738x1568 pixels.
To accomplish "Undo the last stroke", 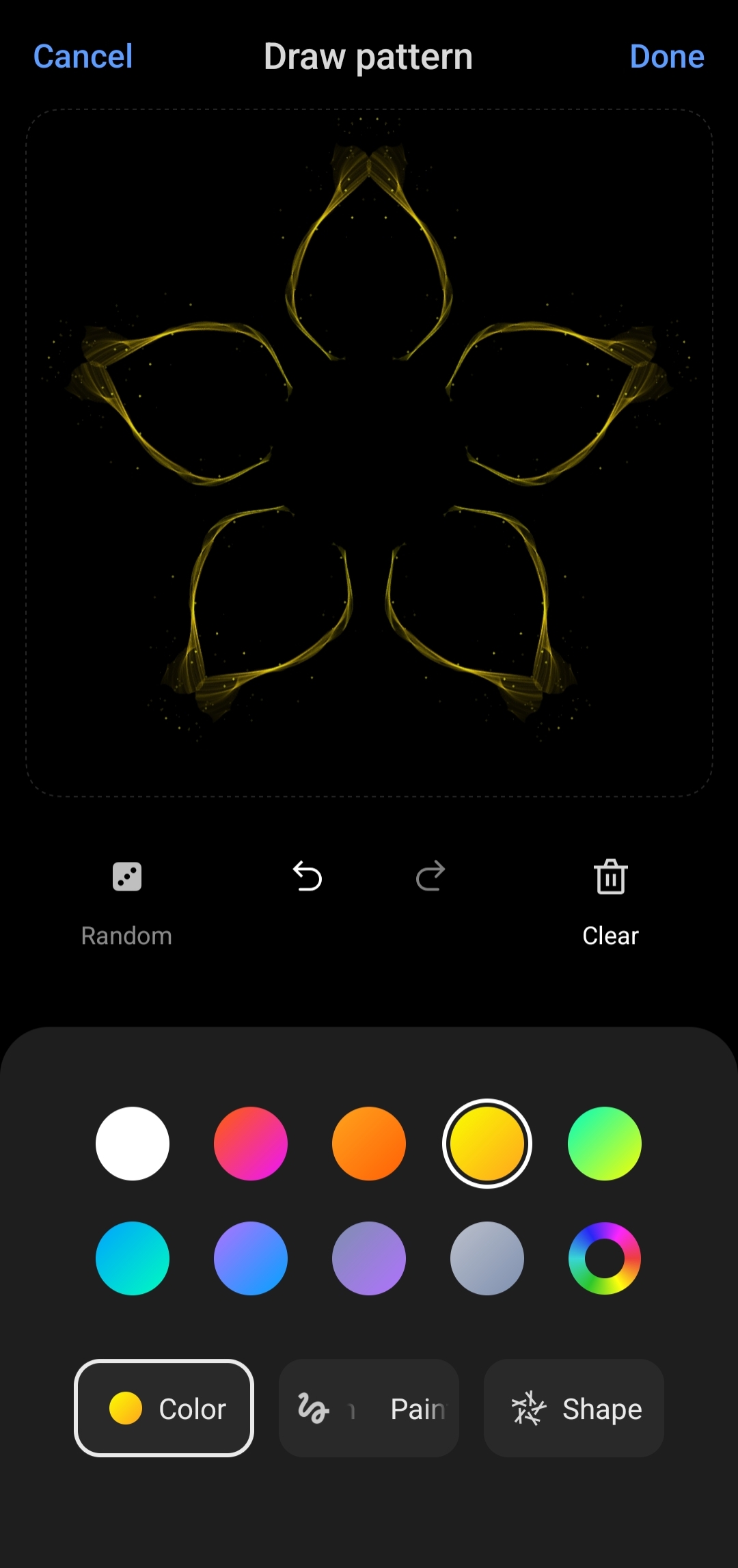I will tap(307, 876).
